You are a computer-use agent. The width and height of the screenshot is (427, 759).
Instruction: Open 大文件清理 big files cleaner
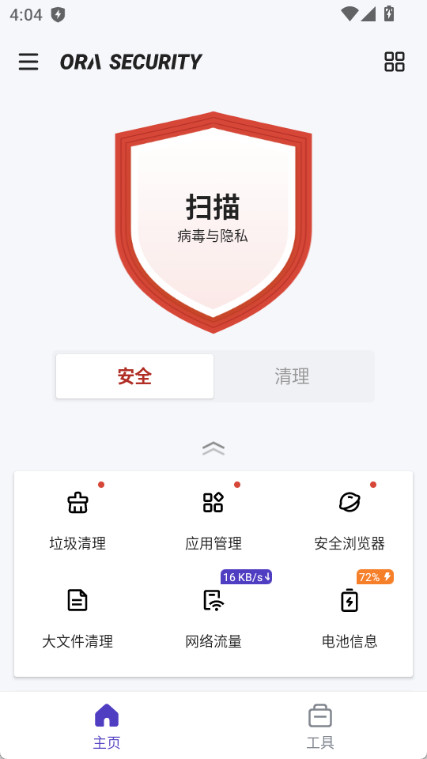pos(77,619)
